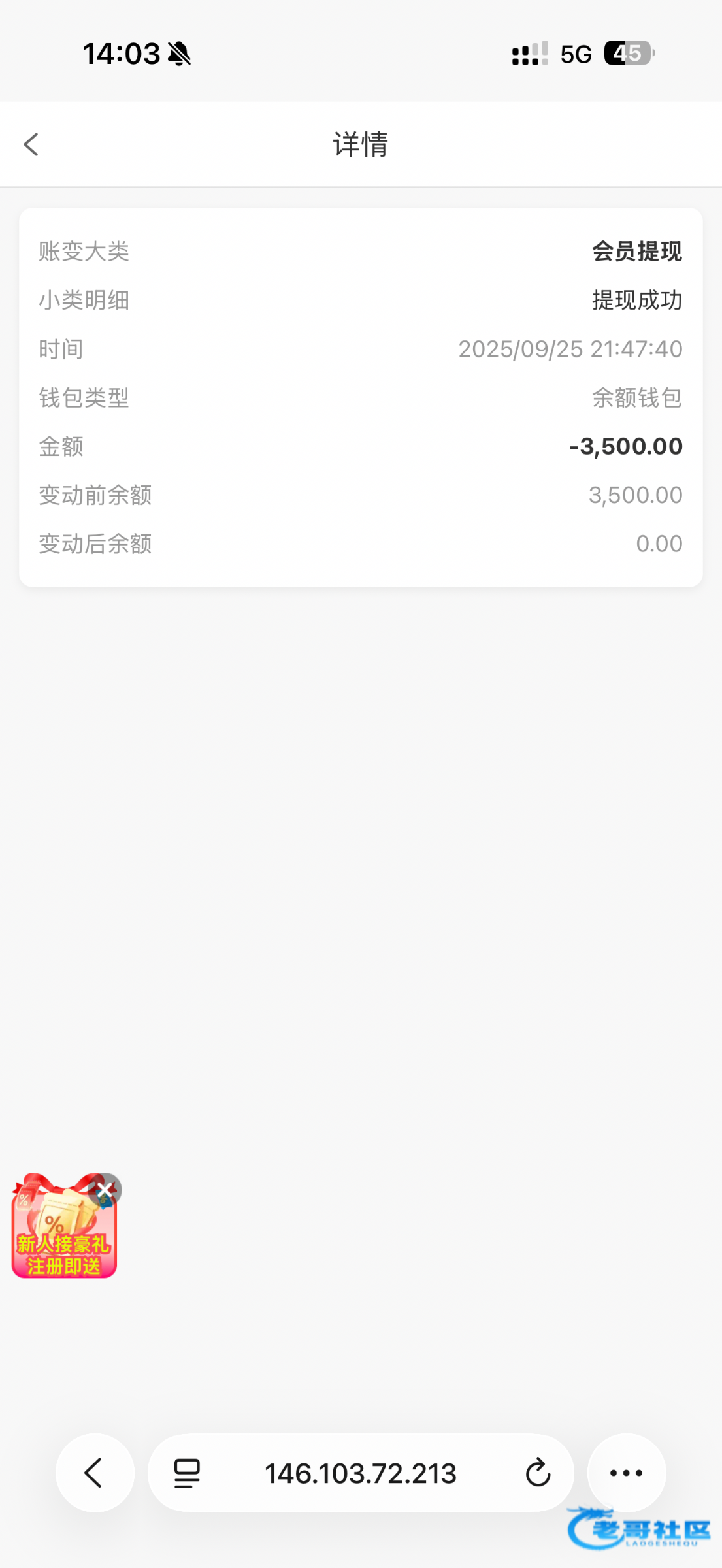Open the browser page menu icon
Viewport: 722px width, 1568px height.
187,1473
